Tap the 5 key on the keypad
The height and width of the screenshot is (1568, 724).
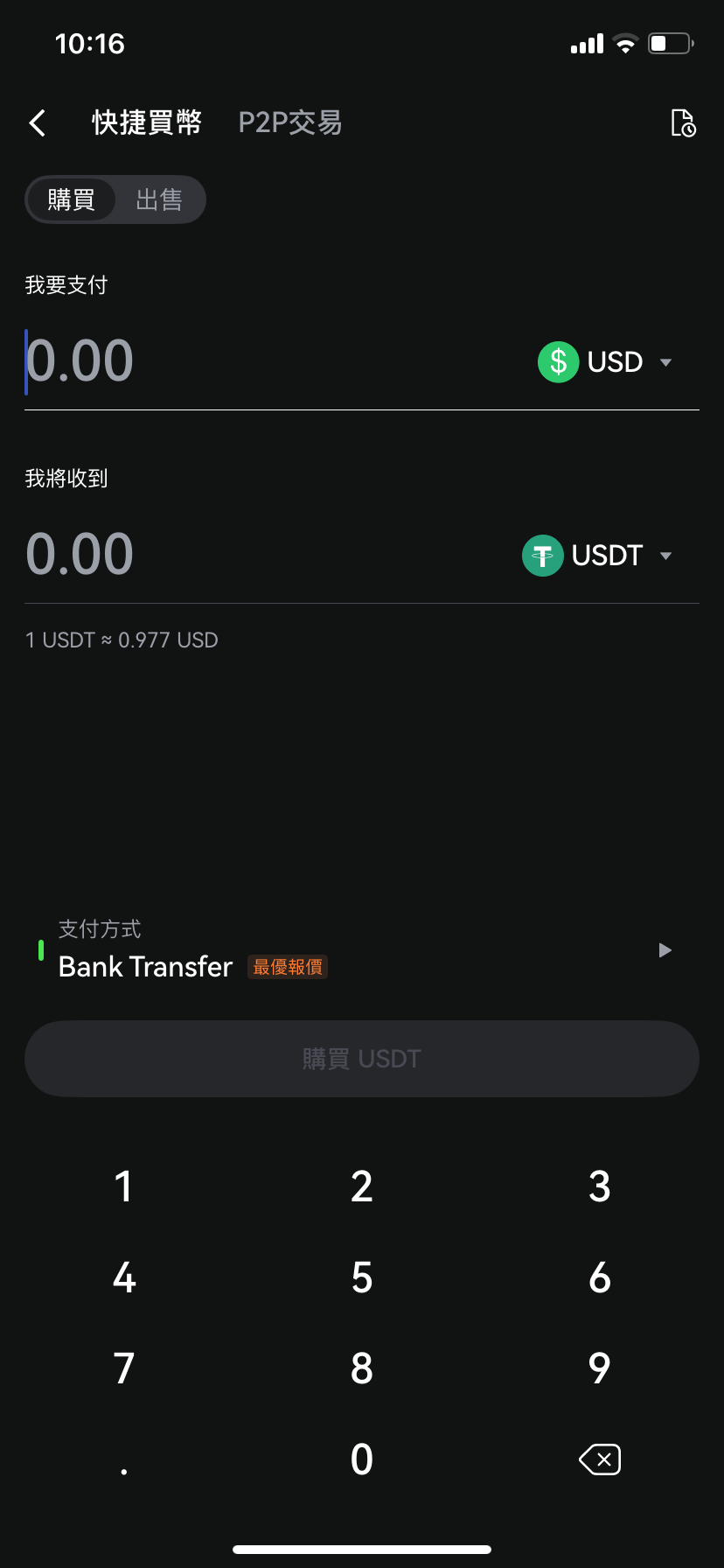coord(362,1278)
